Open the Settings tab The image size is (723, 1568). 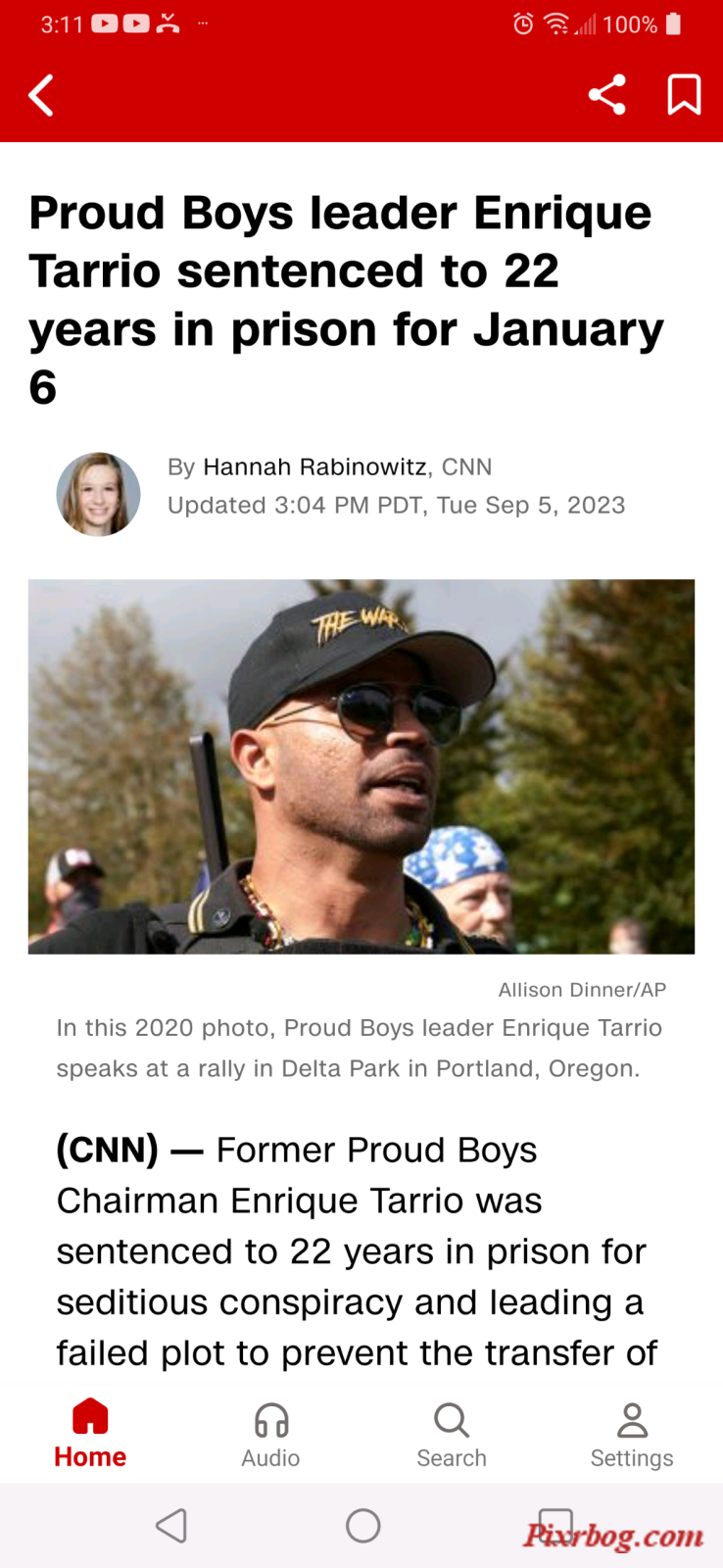632,1434
